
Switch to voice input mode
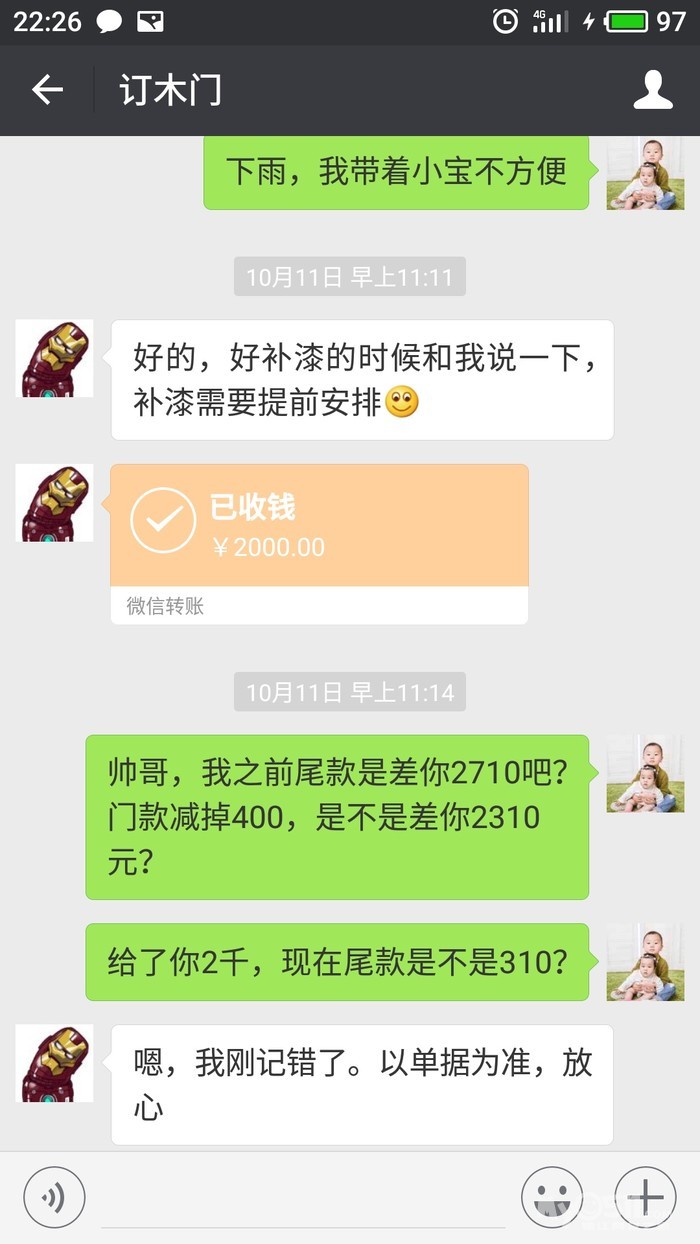[x=54, y=1196]
